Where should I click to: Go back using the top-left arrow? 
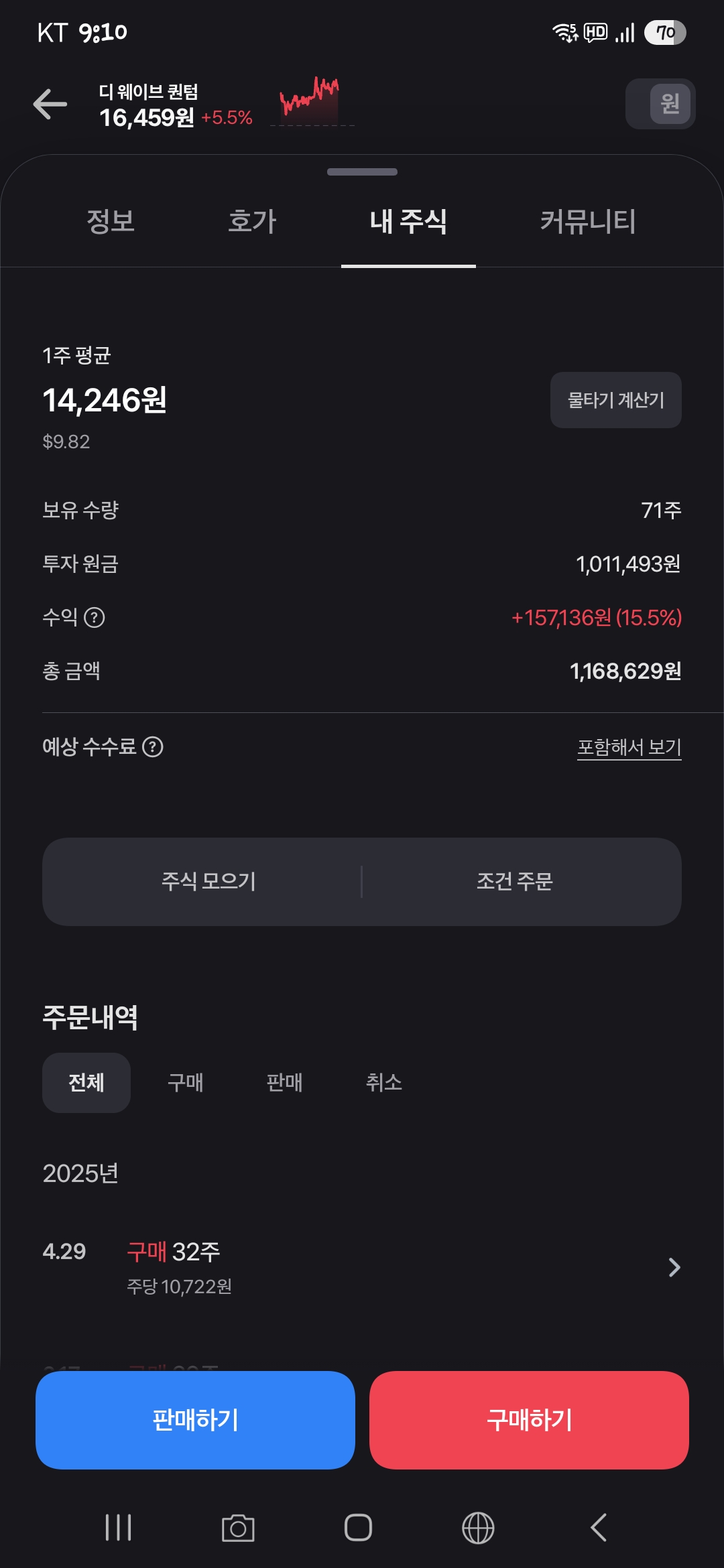(50, 104)
